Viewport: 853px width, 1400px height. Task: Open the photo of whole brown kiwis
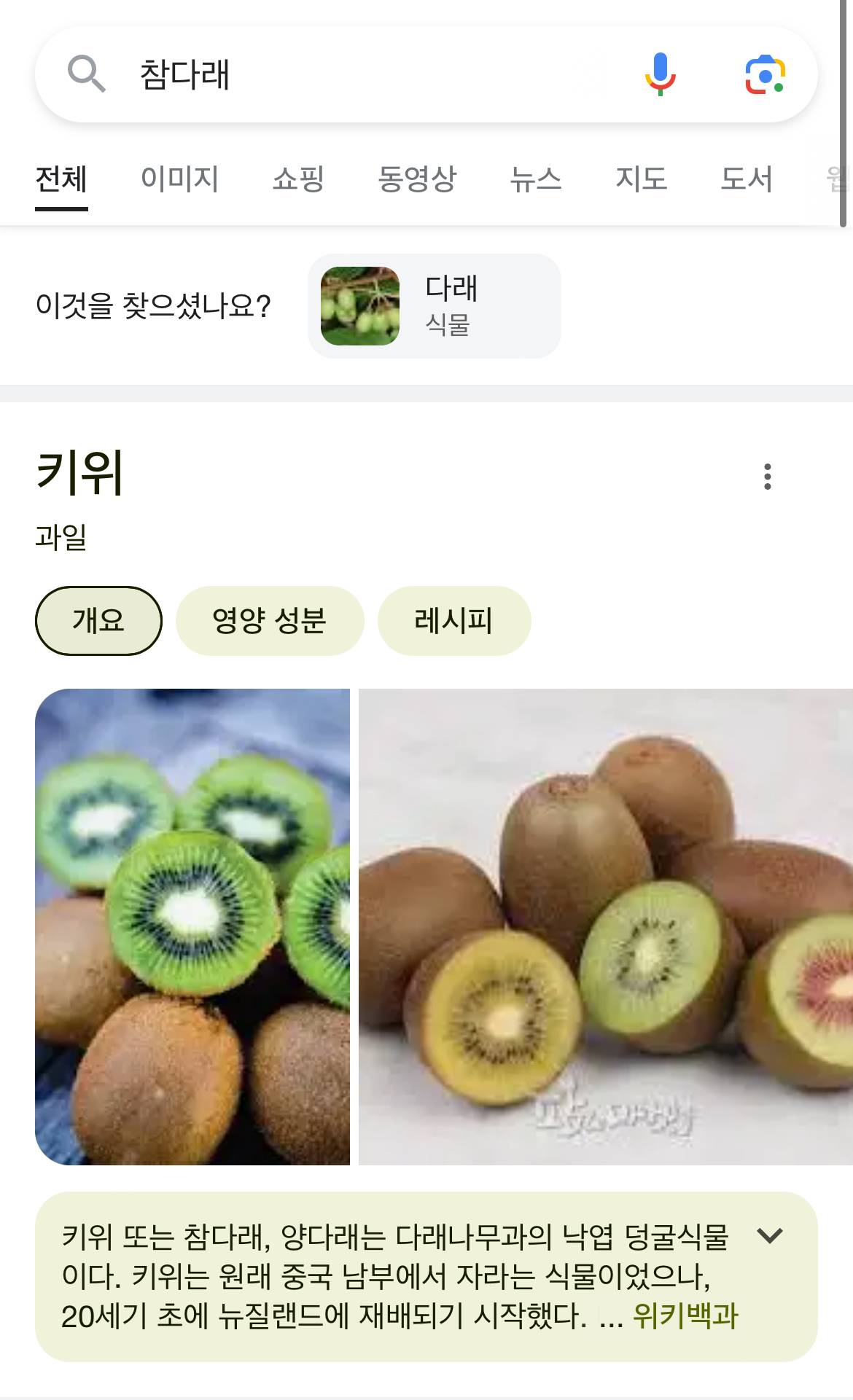(605, 926)
